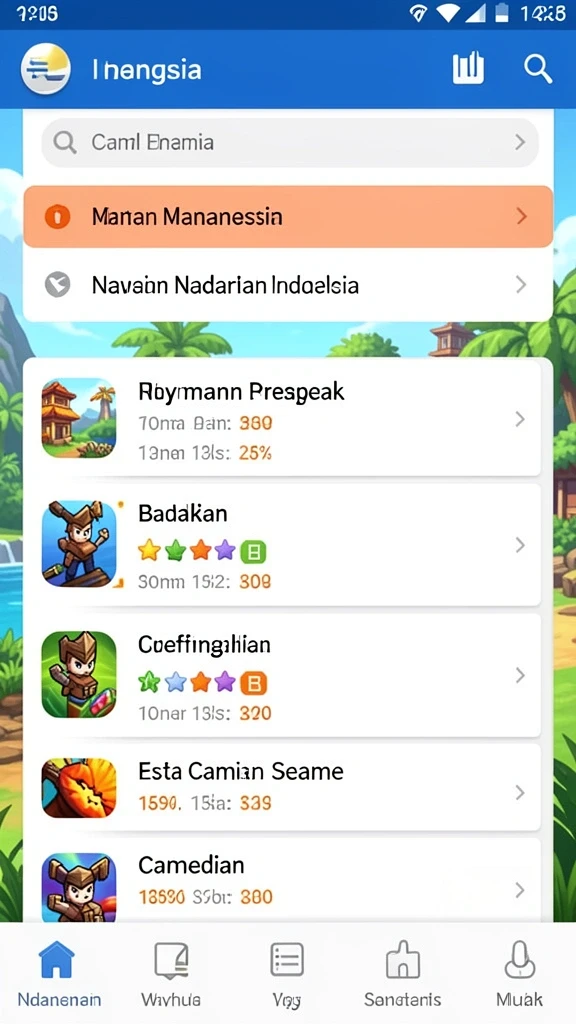The image size is (576, 1024).
Task: Open the Vpg list tab
Action: coord(287,974)
